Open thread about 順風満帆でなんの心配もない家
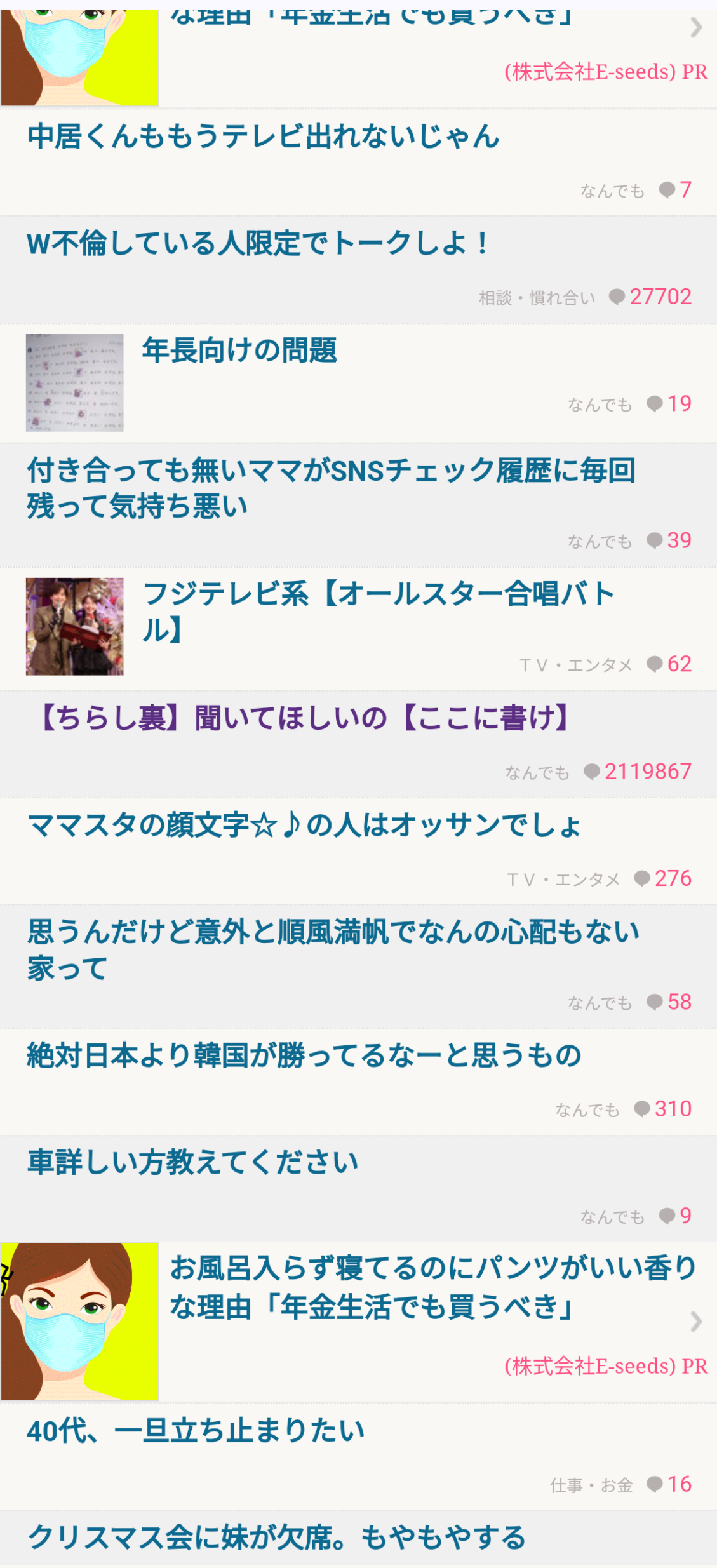The image size is (717, 1568). (333, 949)
